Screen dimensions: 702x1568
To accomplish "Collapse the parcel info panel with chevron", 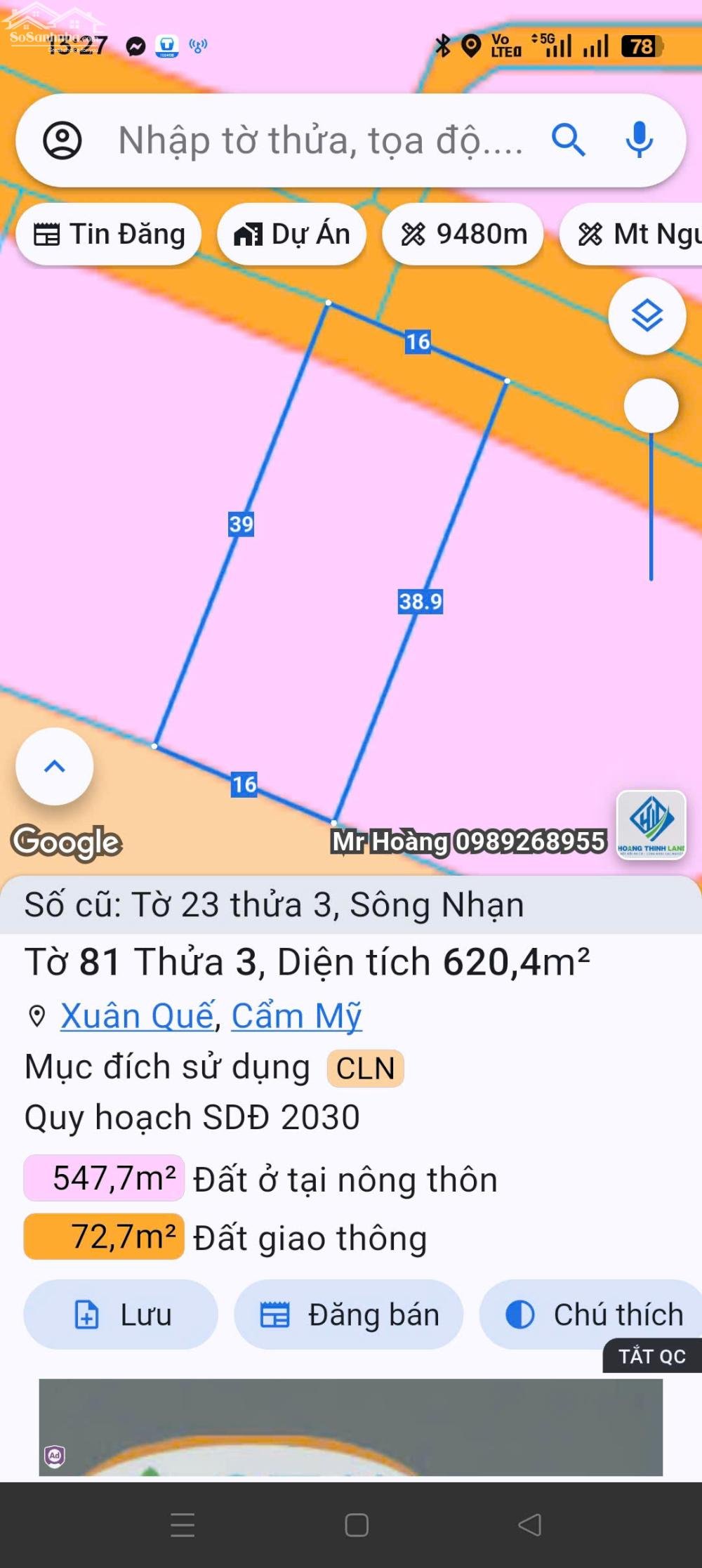I will (x=53, y=767).
